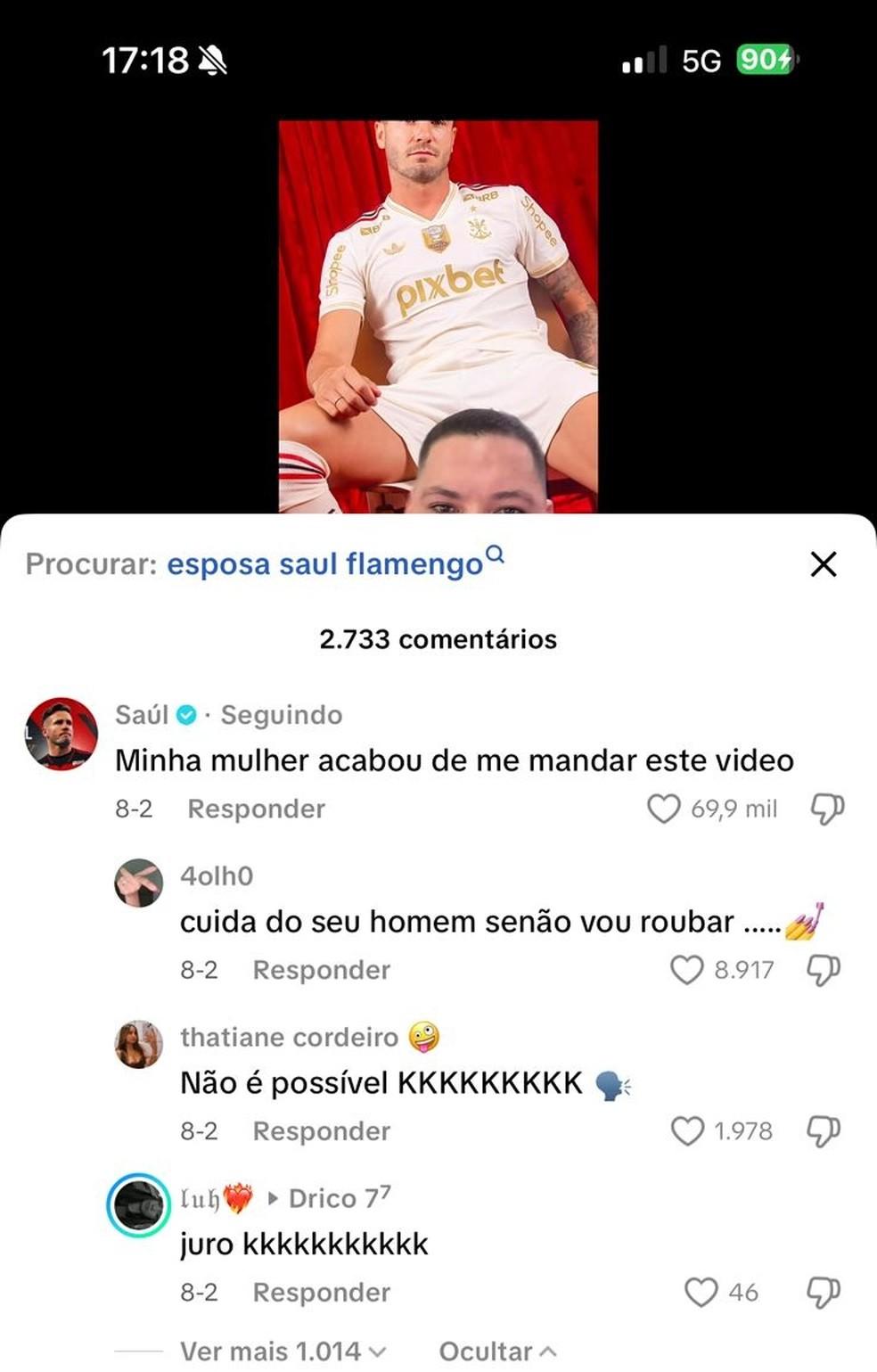Collapse the thread using Ocultar
877x1372 pixels.
point(499,1351)
